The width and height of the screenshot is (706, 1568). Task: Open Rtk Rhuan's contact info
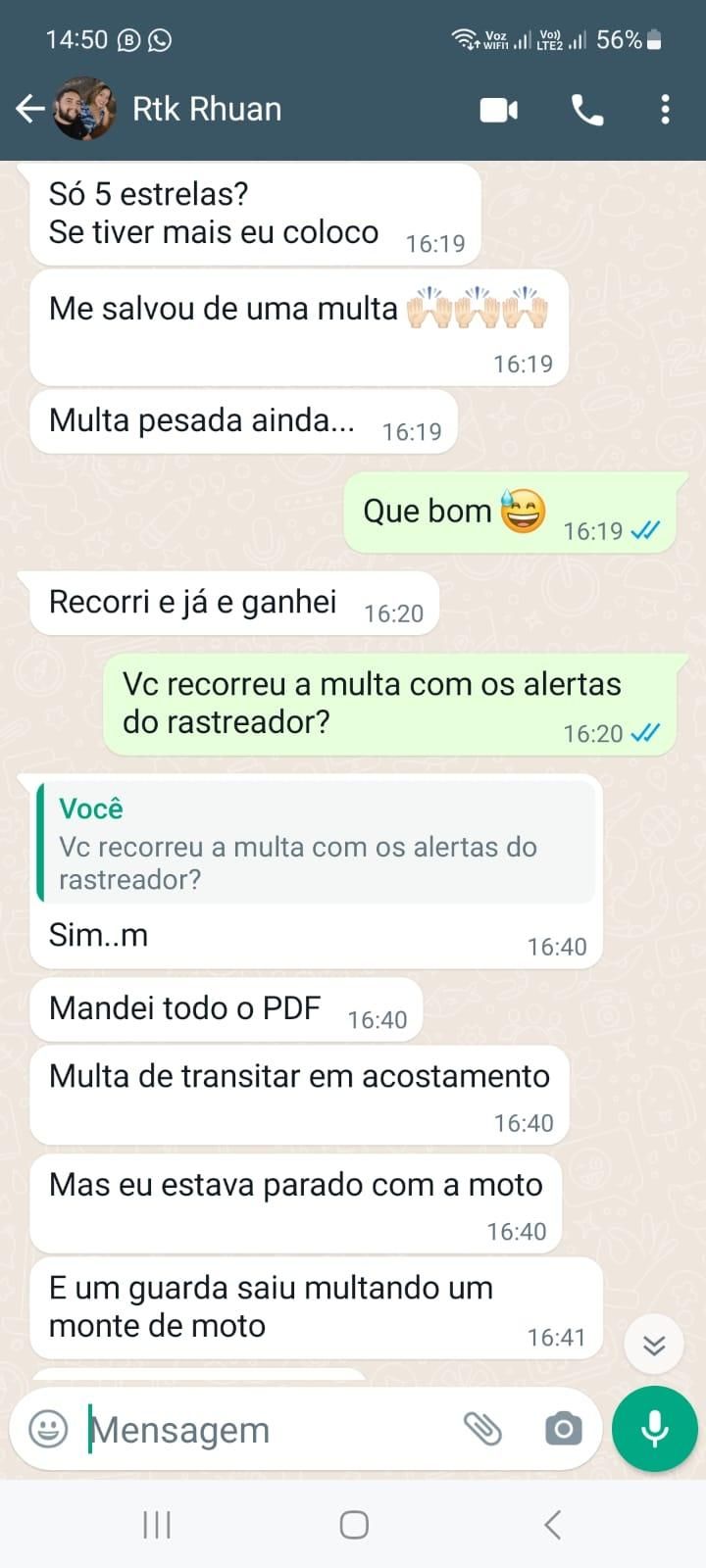click(207, 109)
